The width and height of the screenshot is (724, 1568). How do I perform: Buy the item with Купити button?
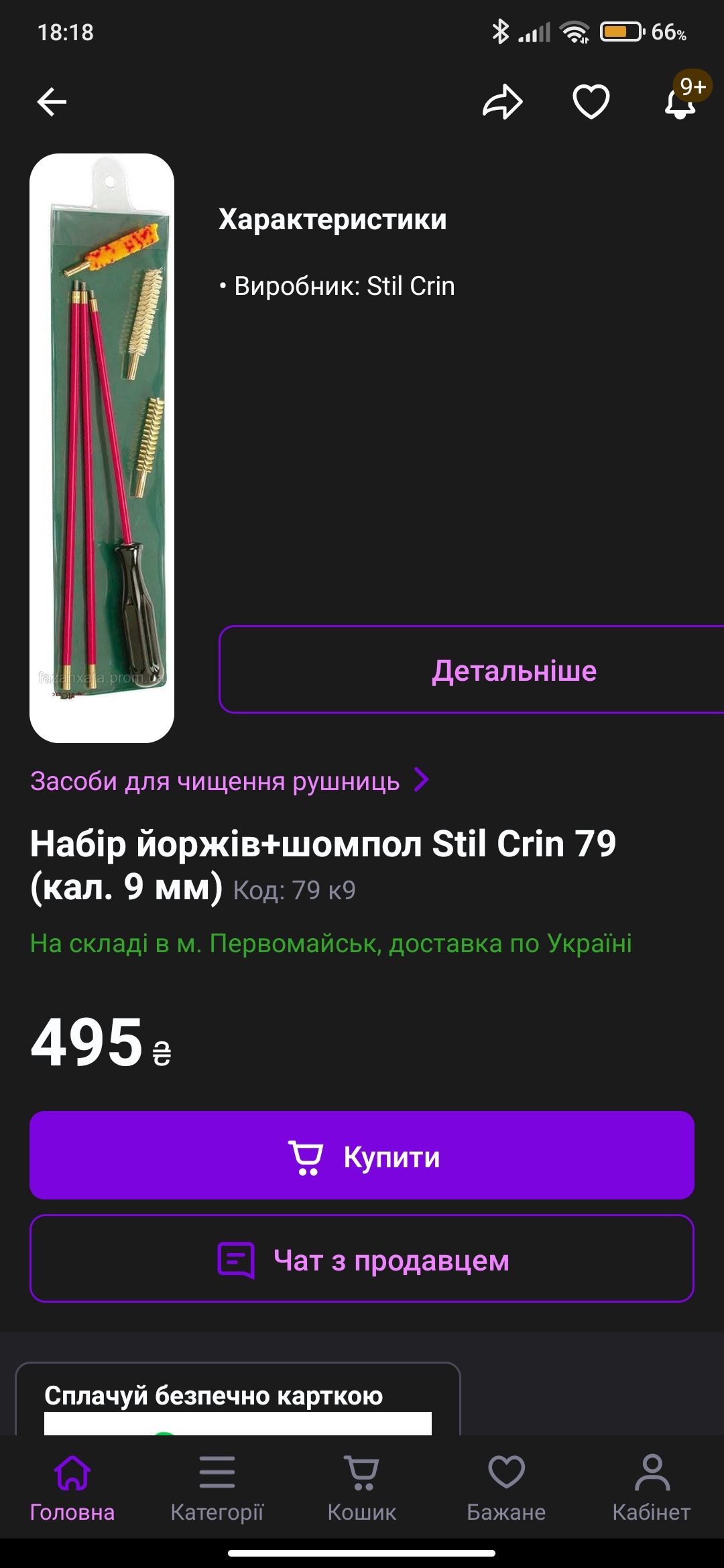[362, 1156]
